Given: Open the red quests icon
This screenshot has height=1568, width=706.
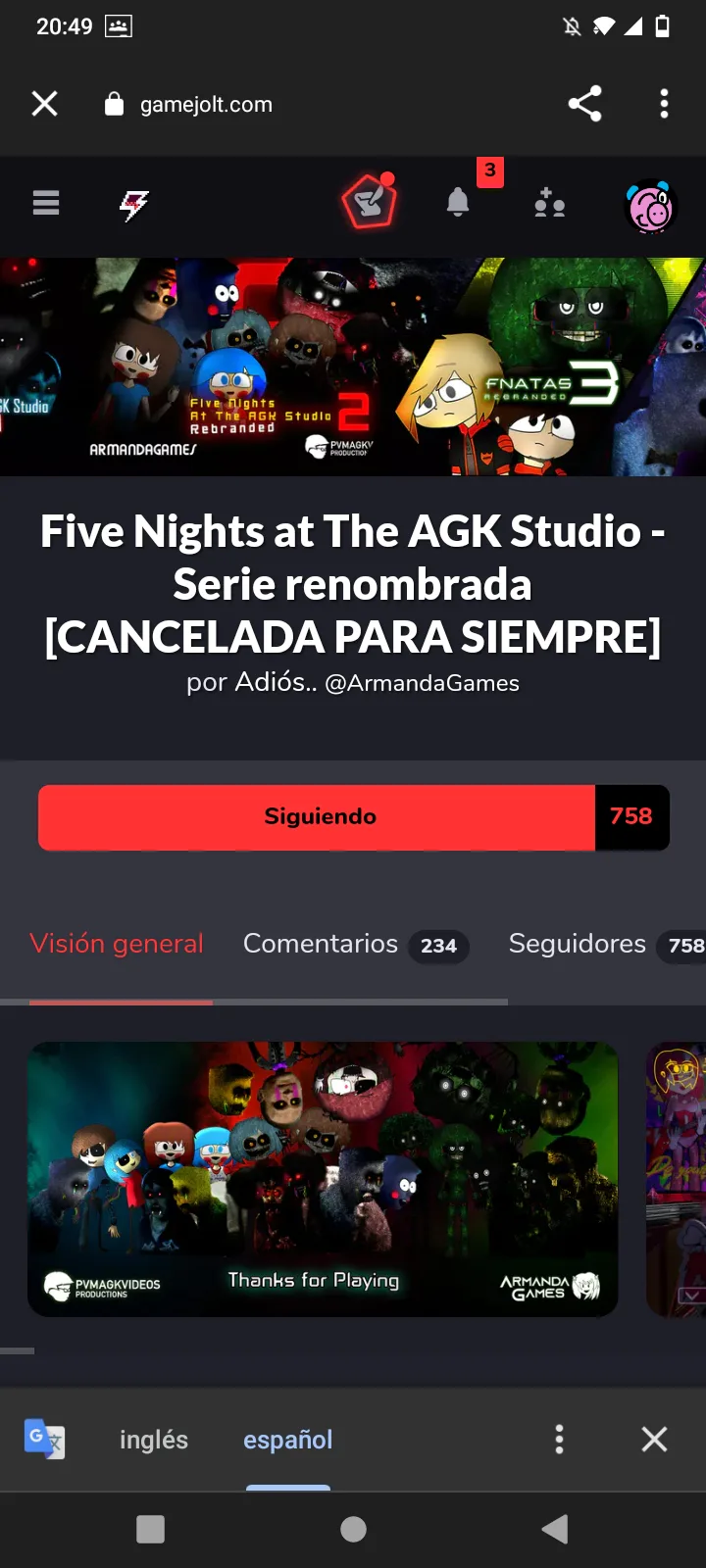Looking at the screenshot, I should pos(370,202).
